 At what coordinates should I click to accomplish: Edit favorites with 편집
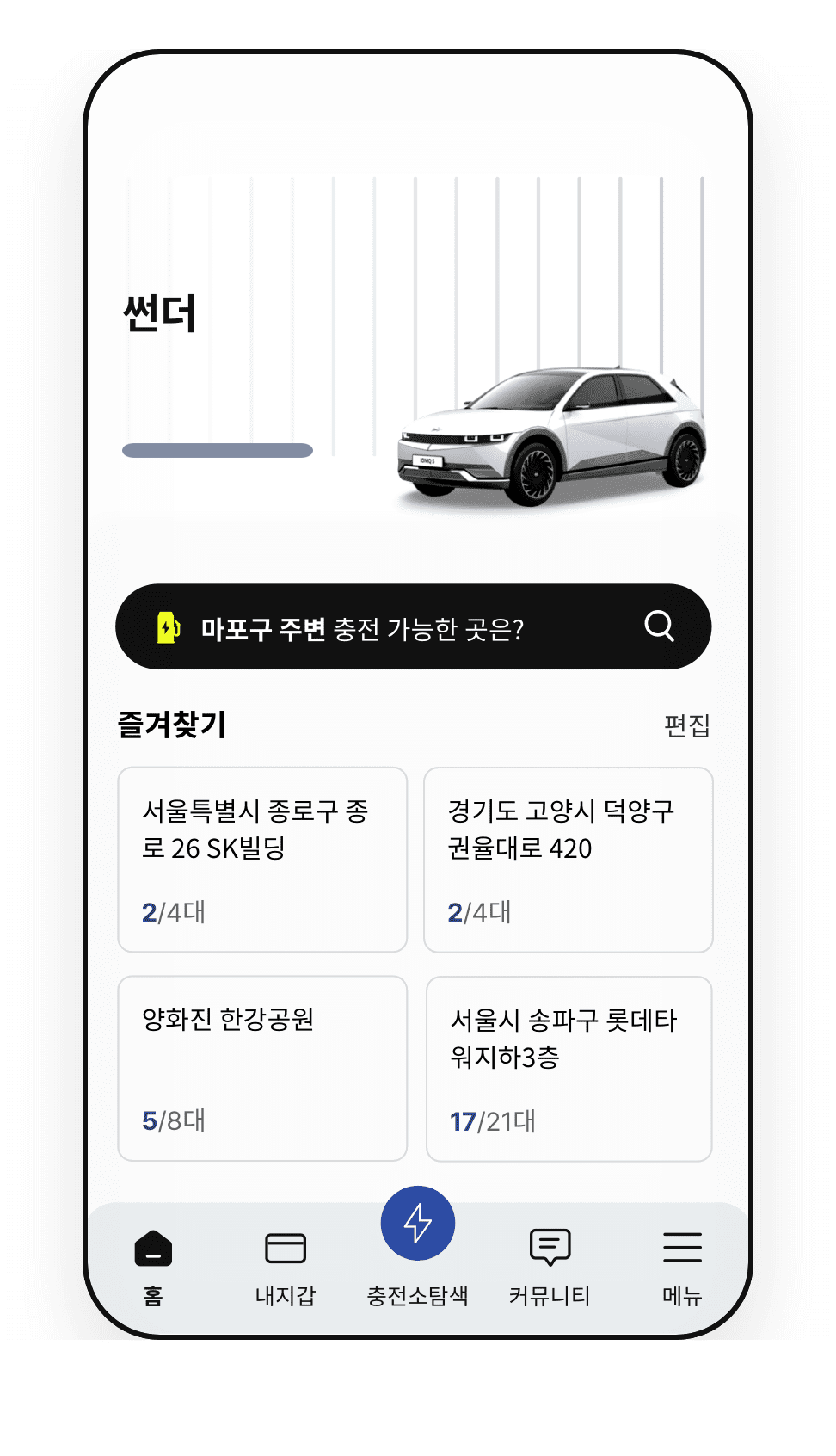tap(686, 725)
